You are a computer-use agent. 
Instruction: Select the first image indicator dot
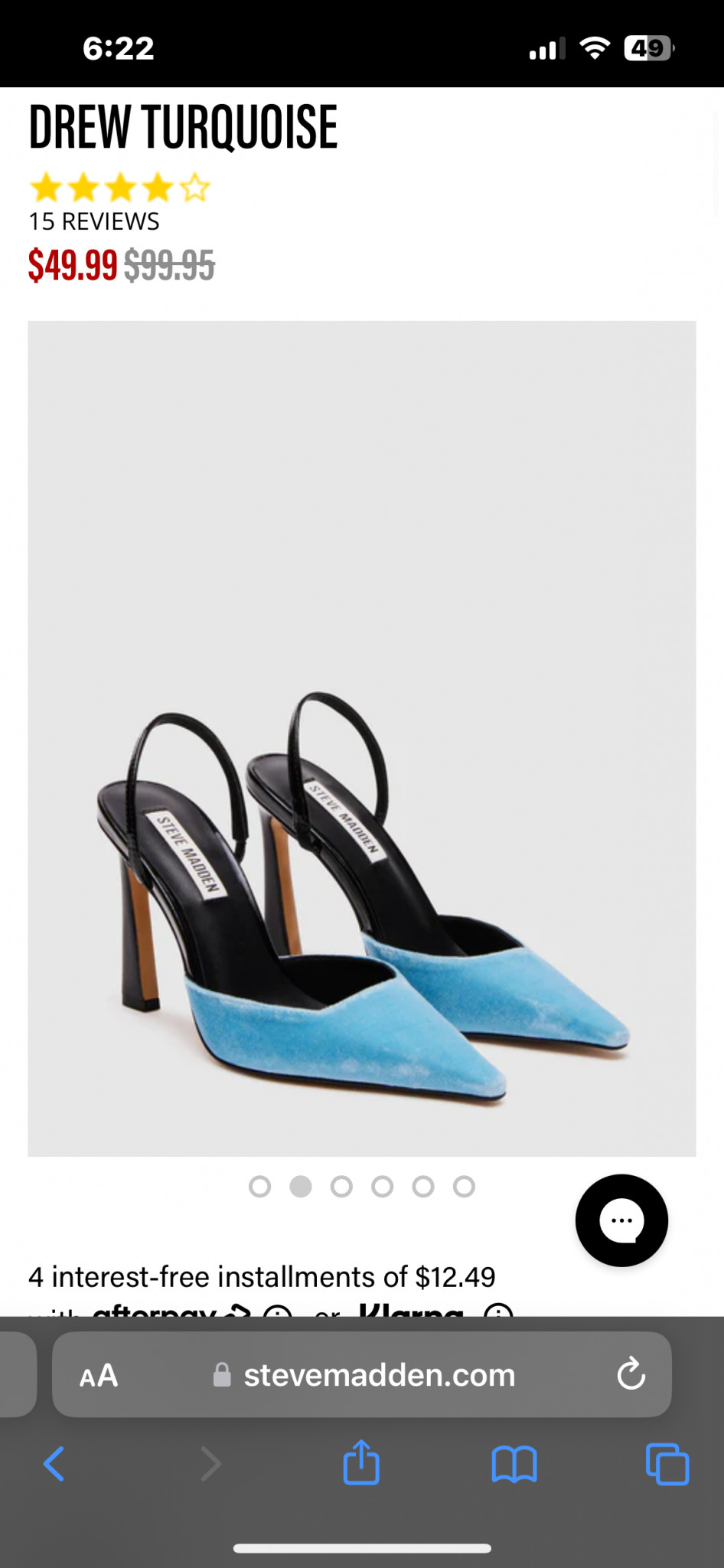pos(260,1187)
